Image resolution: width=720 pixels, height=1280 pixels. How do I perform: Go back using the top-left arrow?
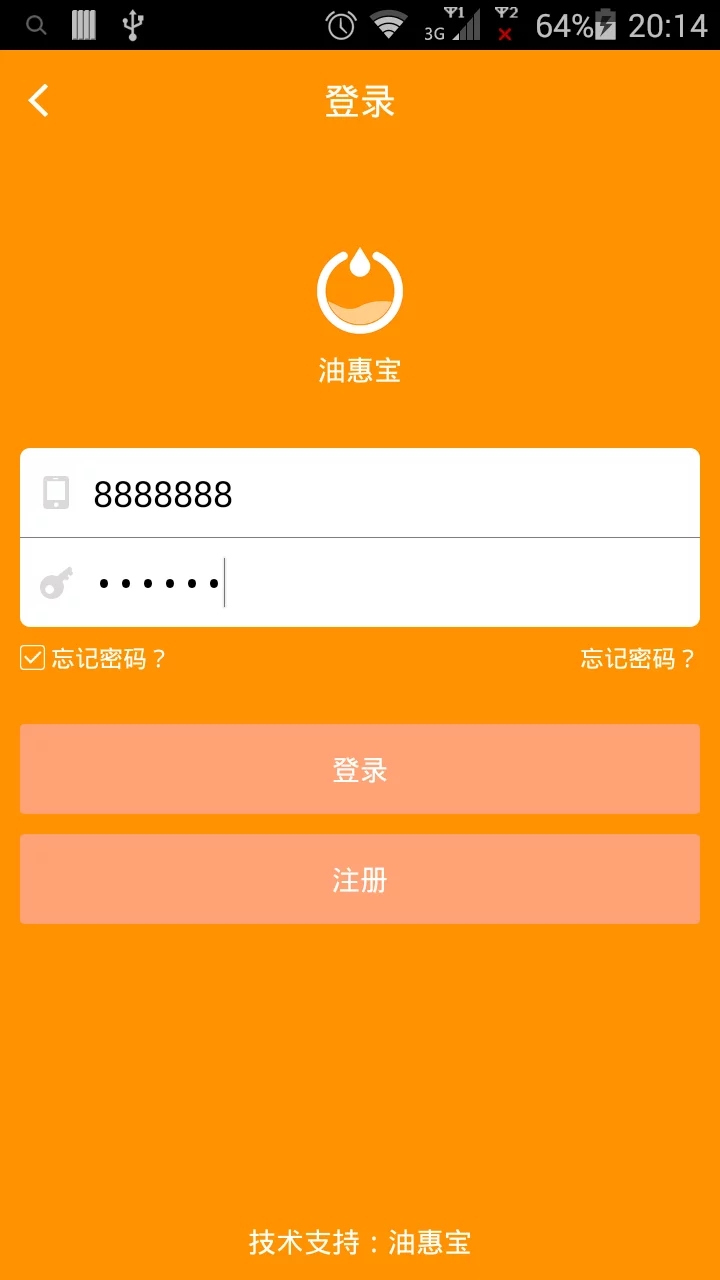(39, 100)
